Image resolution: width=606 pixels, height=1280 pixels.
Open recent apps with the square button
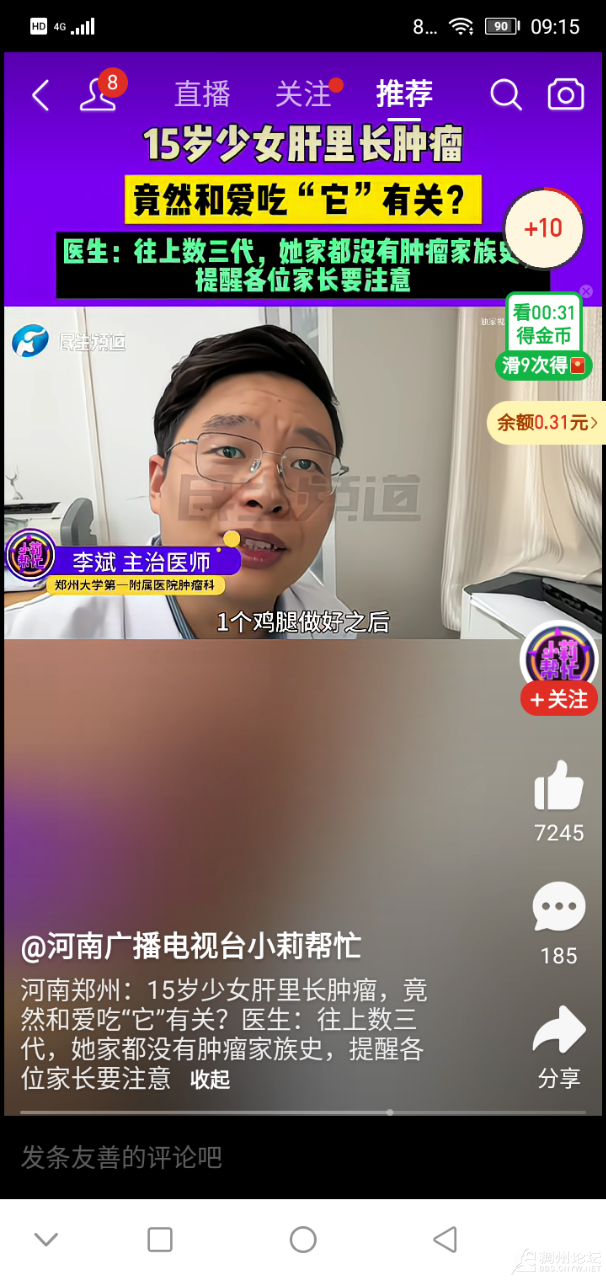[x=160, y=1240]
